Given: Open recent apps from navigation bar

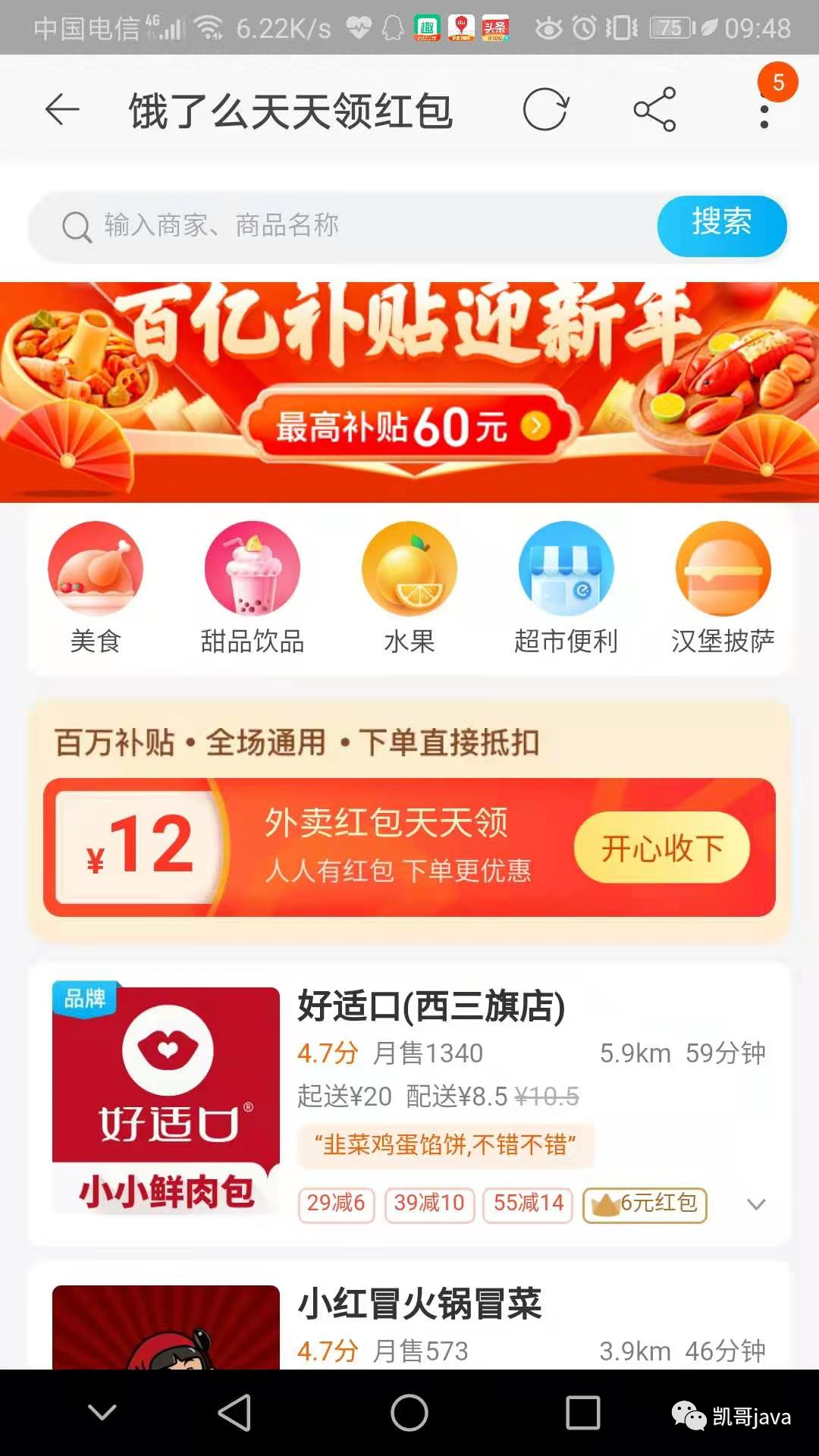Looking at the screenshot, I should click(583, 1413).
